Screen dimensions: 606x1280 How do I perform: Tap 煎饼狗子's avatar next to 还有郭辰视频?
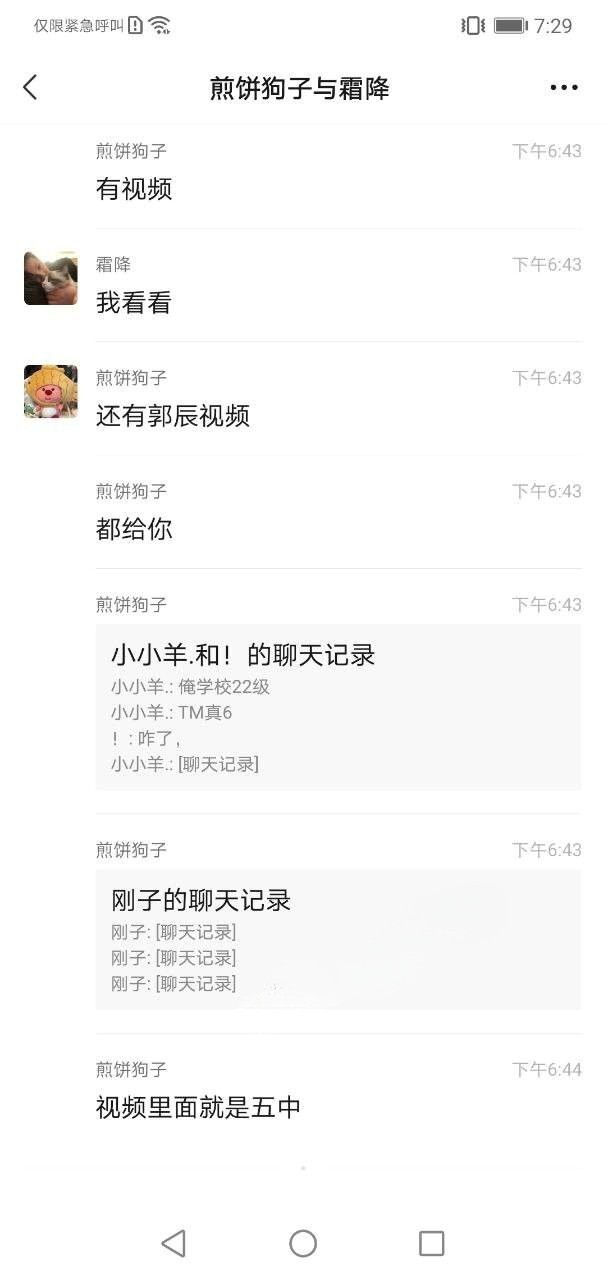(51, 391)
